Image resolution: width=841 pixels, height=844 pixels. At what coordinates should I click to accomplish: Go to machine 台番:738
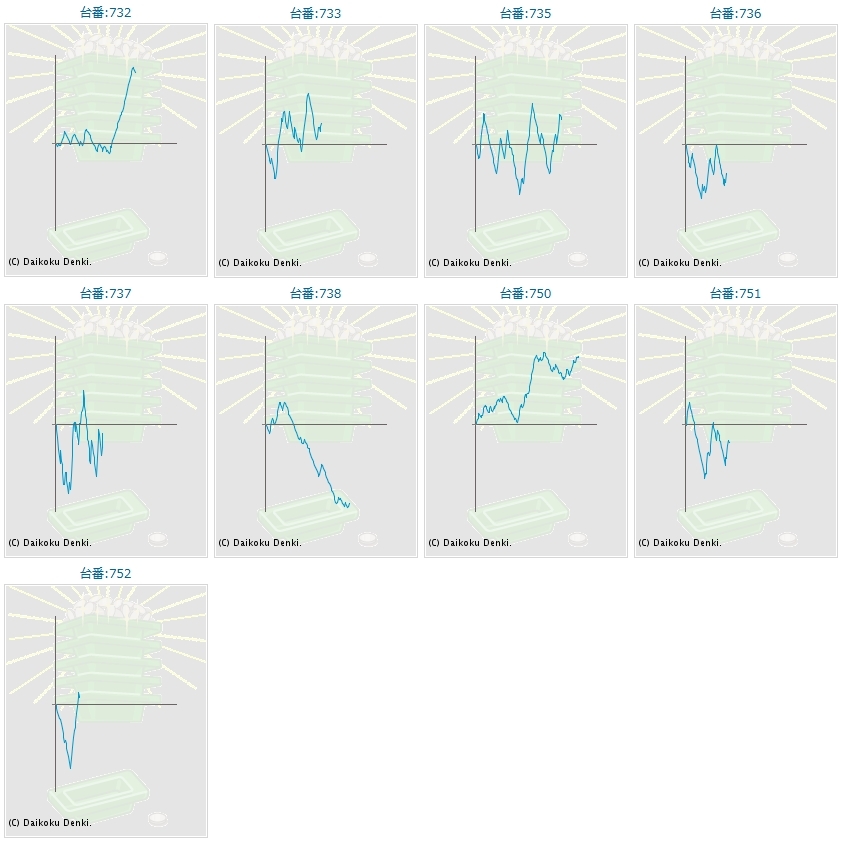pos(315,293)
